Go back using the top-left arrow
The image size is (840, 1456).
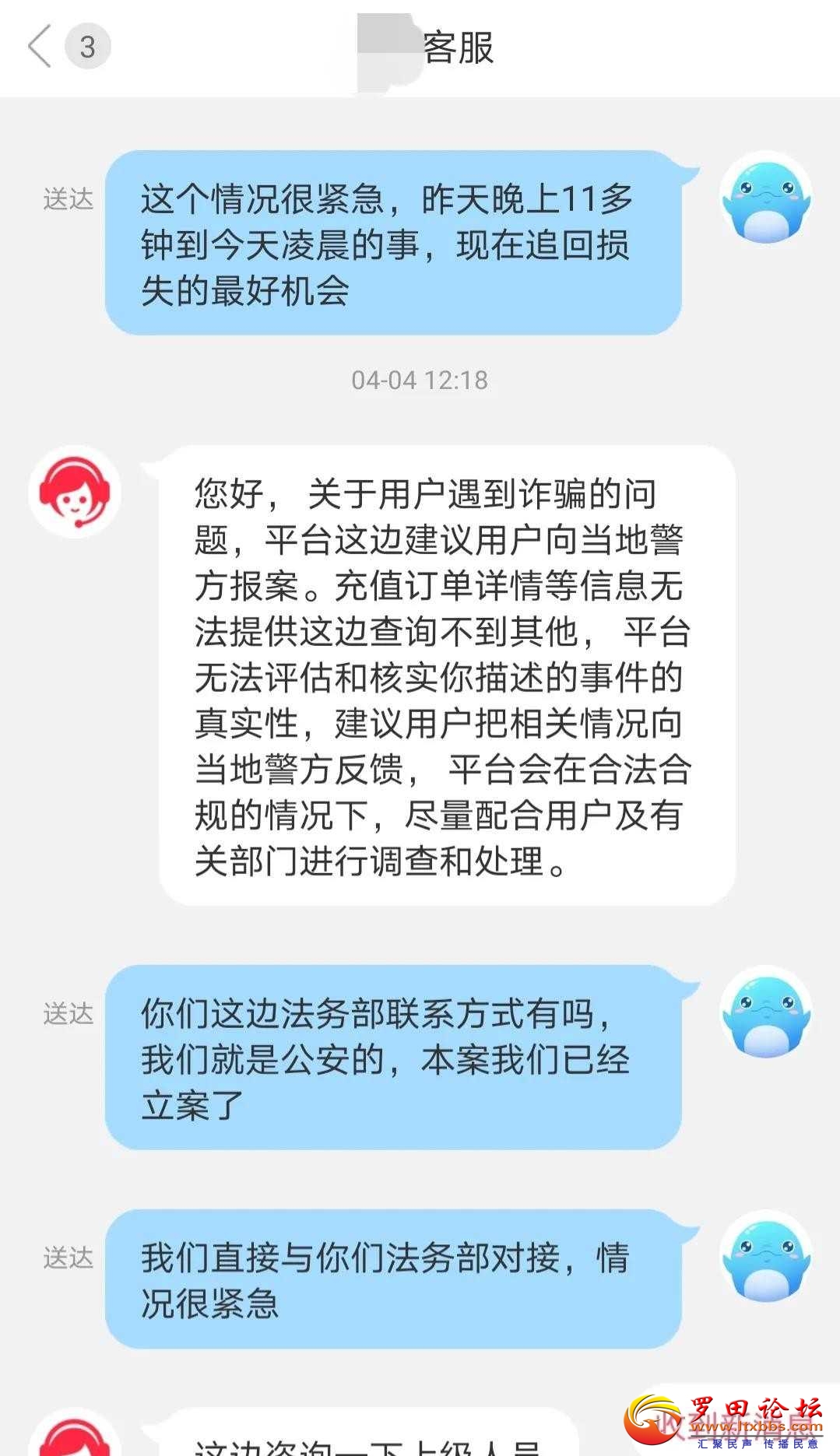[39, 47]
